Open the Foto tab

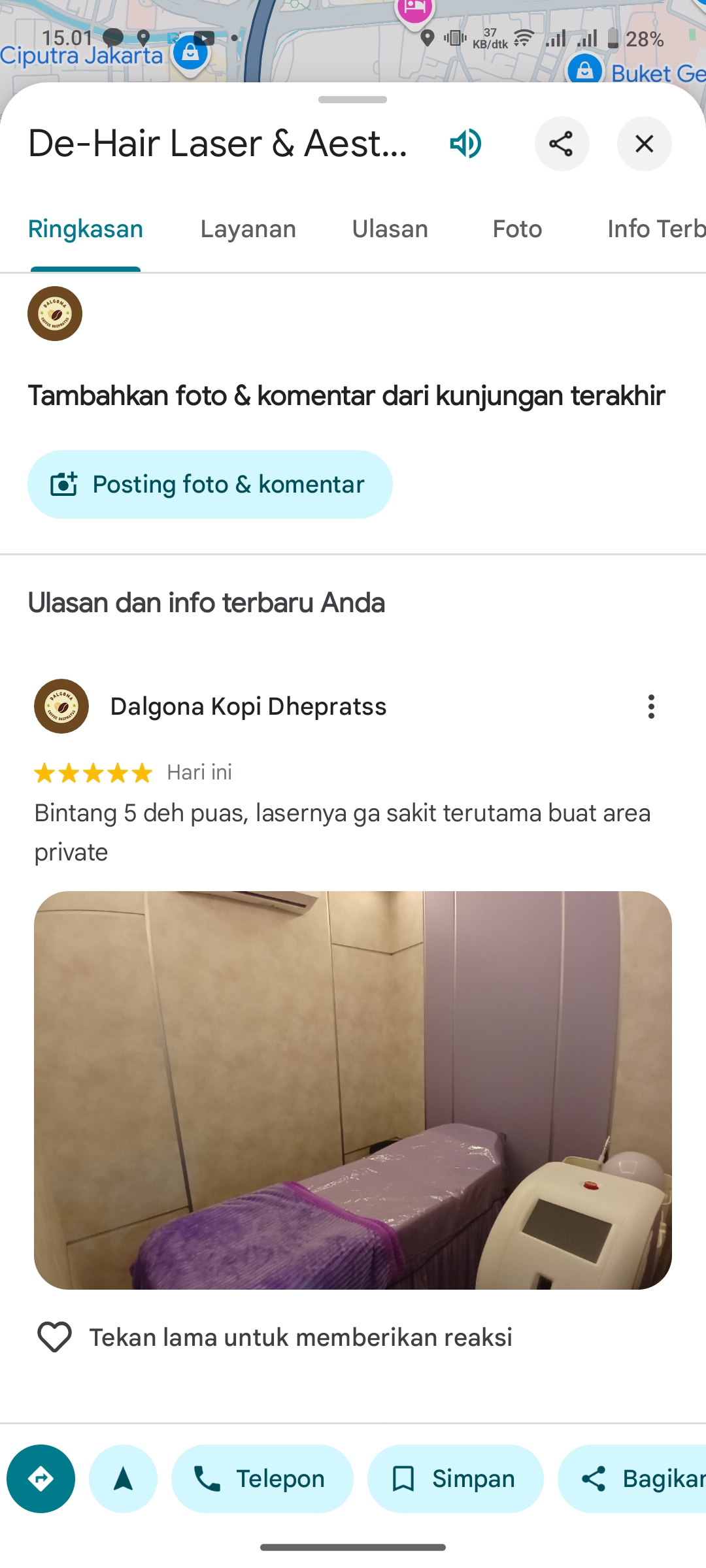[x=517, y=229]
